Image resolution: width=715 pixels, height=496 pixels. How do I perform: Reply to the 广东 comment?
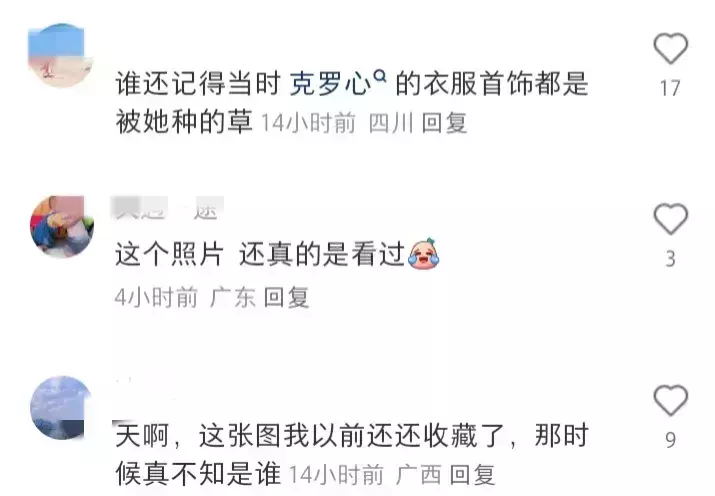coord(287,297)
